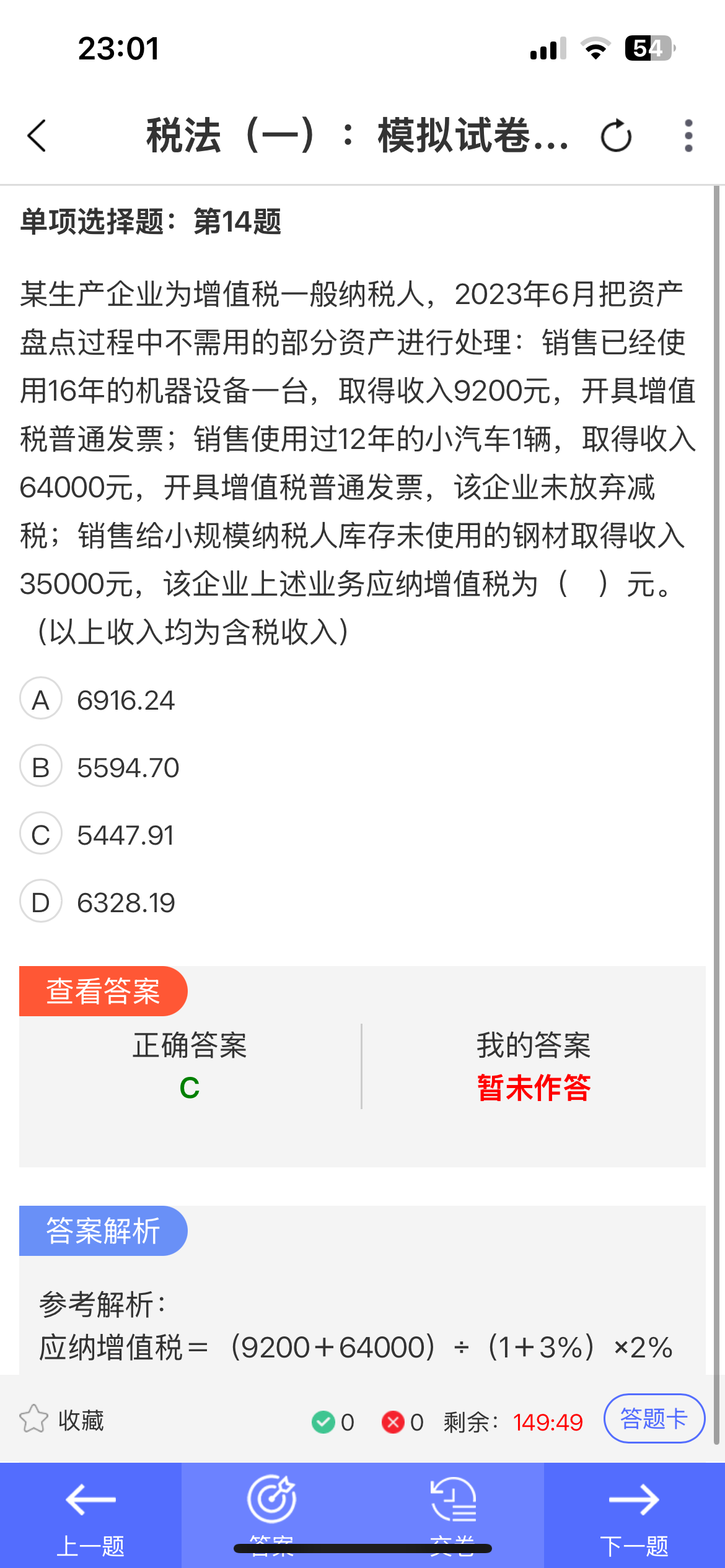Open the 答题卡 answer sheet
The width and height of the screenshot is (725, 1568).
654,1419
